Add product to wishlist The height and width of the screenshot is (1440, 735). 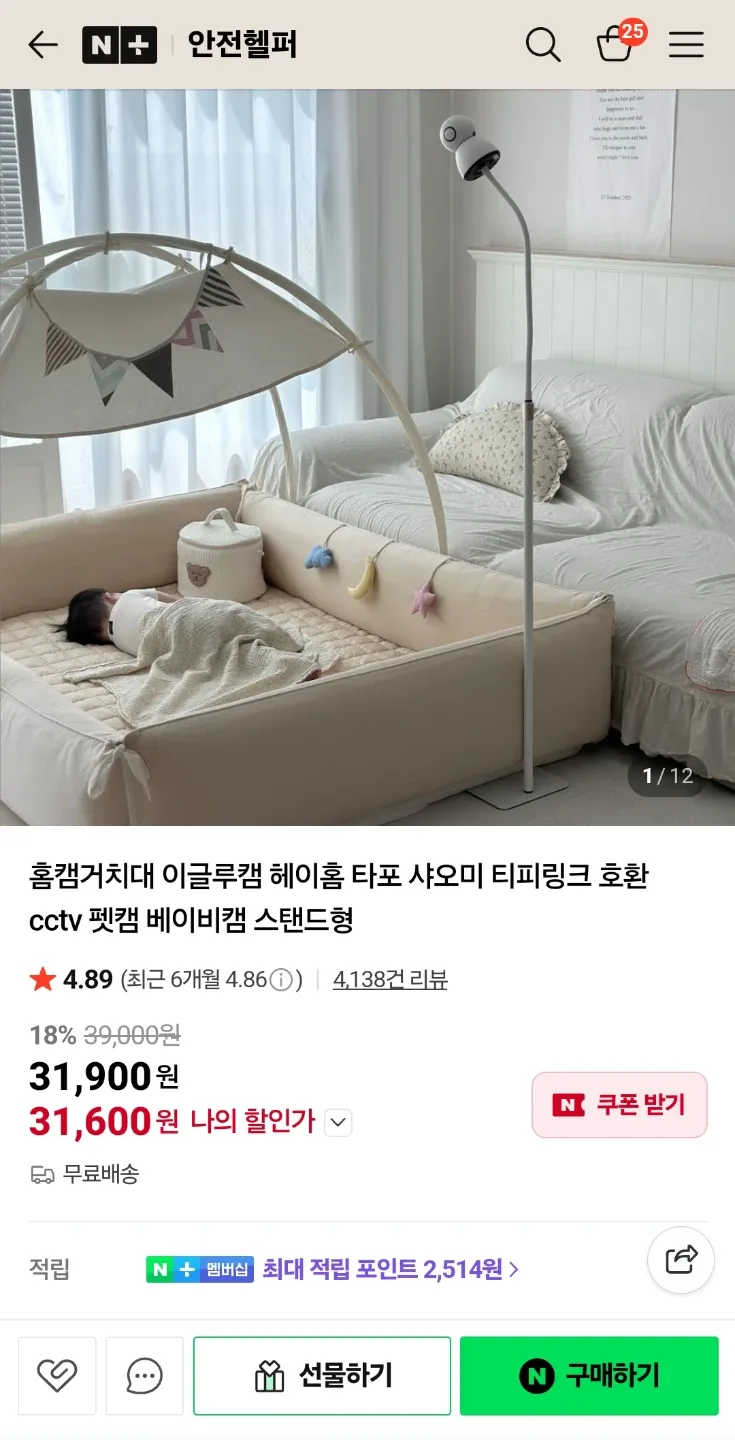coord(57,1376)
